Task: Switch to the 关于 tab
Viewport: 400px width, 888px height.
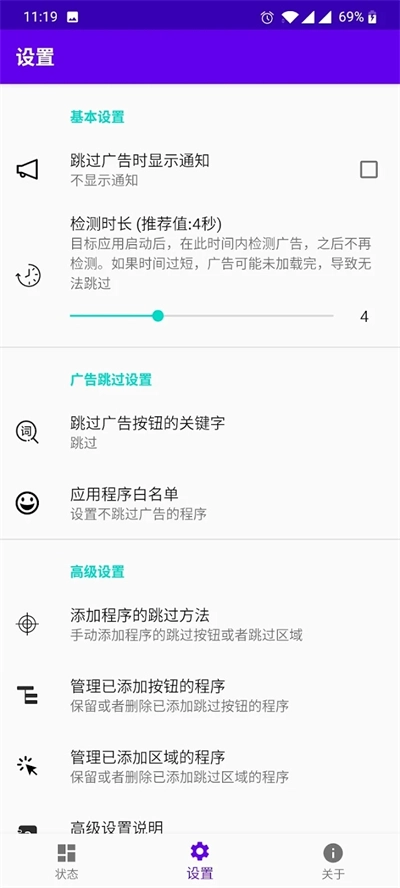Action: 333,861
